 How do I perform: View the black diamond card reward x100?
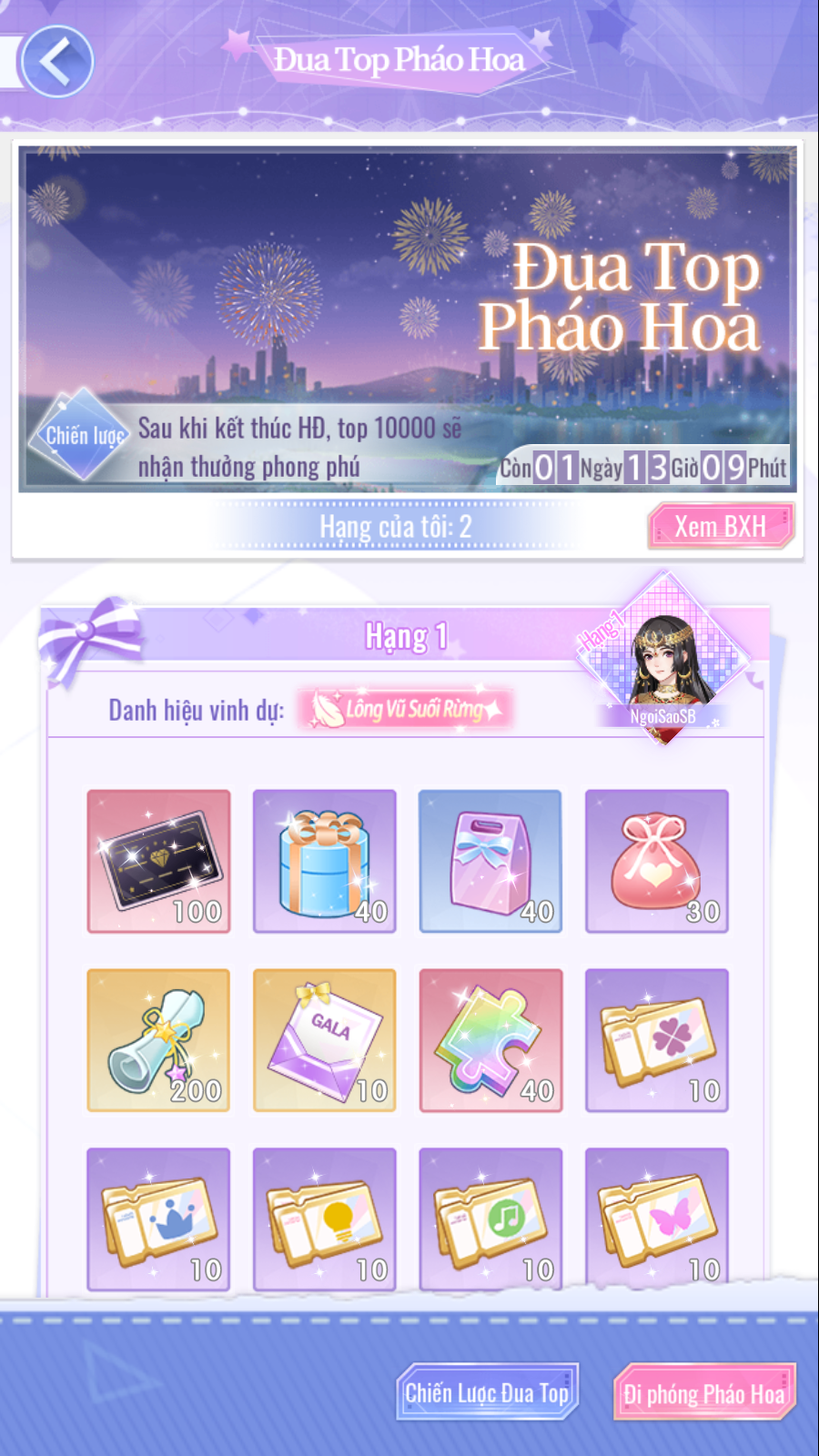(x=158, y=861)
